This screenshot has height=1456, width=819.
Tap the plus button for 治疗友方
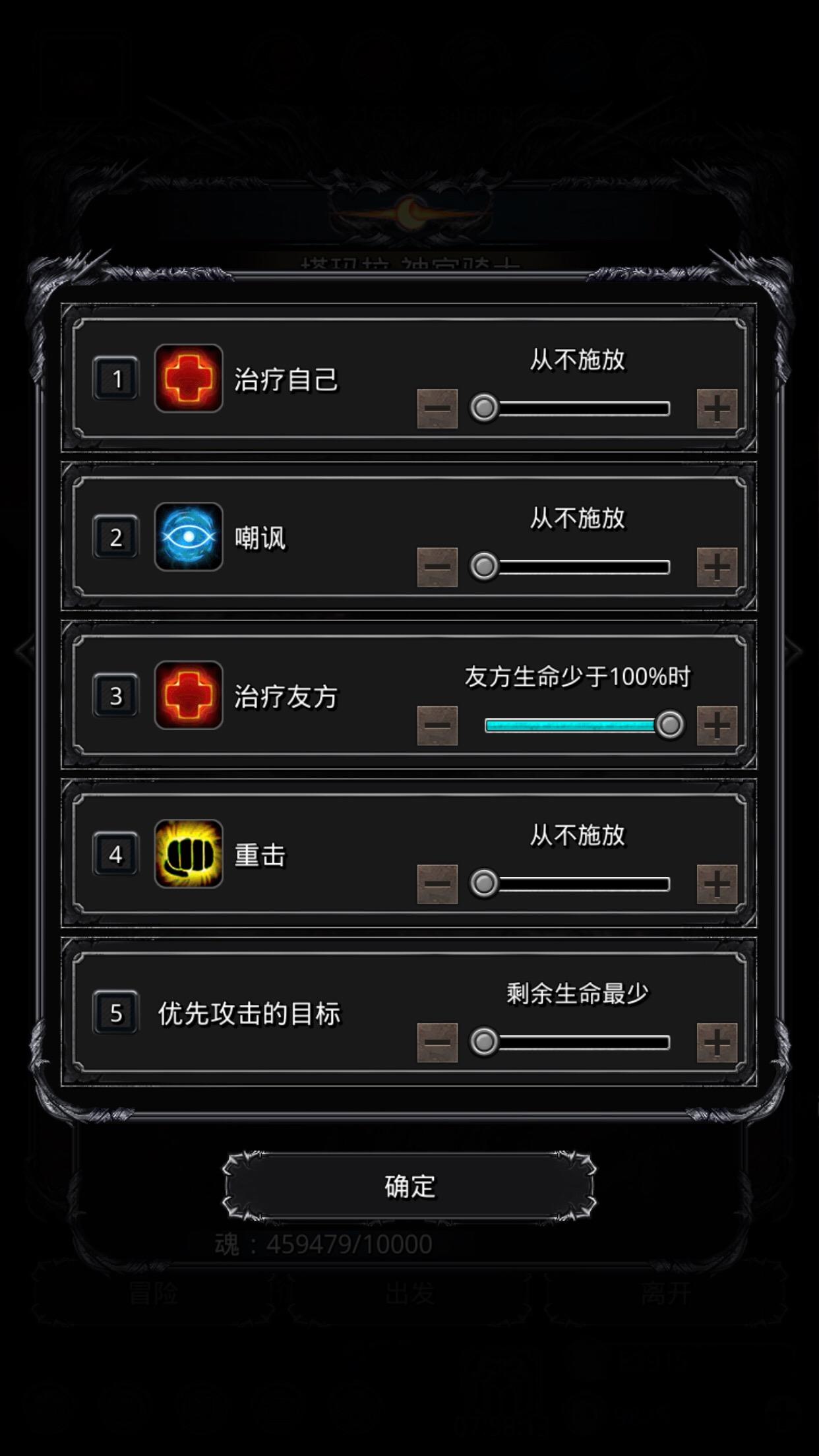[717, 725]
